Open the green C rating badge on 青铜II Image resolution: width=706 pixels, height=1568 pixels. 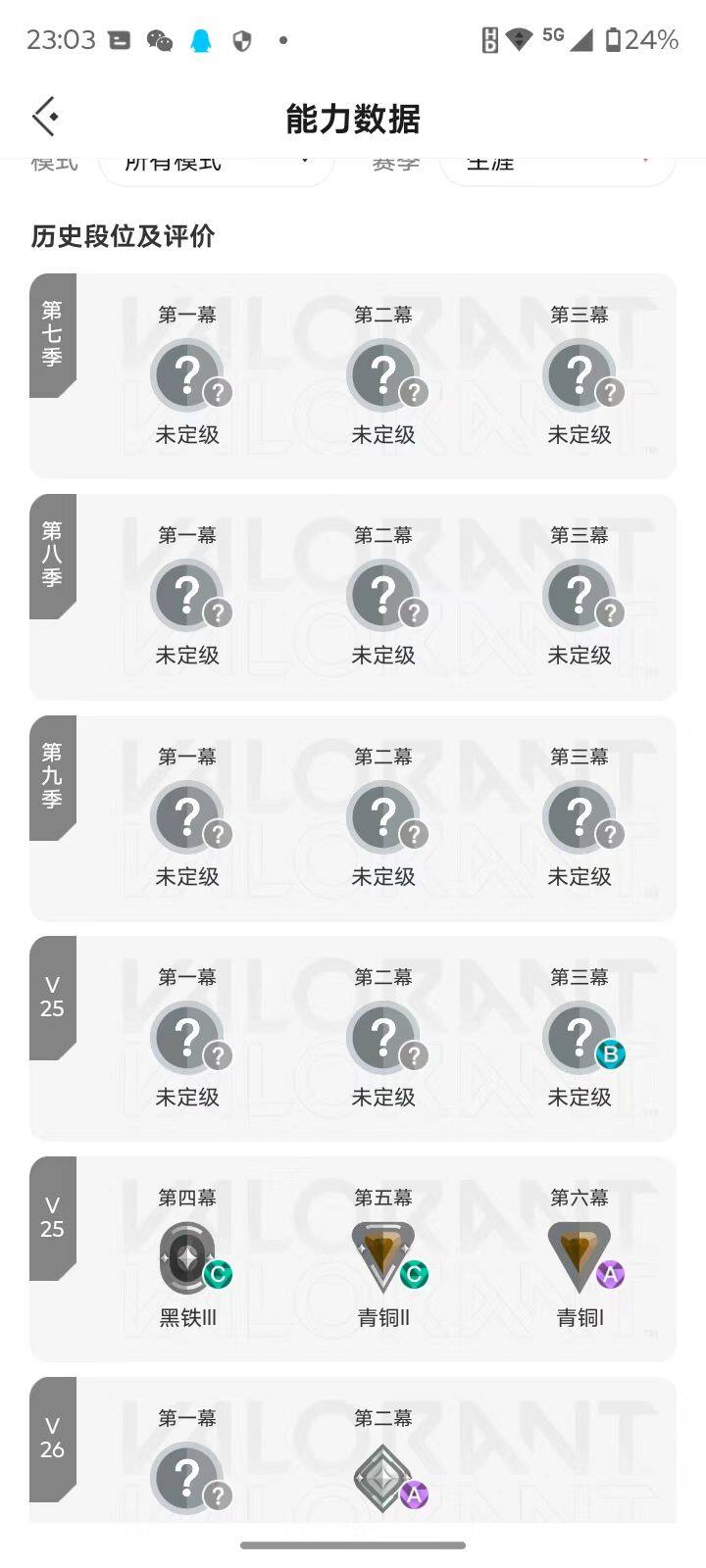416,1275
